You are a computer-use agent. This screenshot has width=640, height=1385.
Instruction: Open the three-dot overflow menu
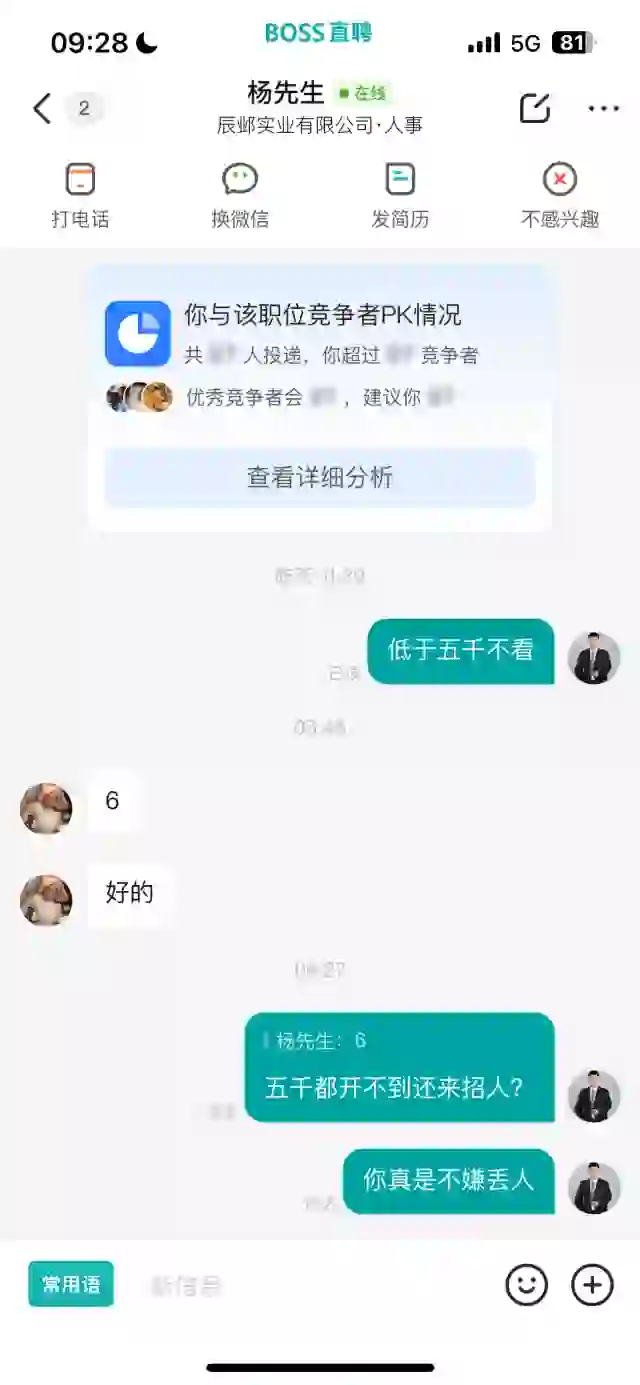[603, 108]
